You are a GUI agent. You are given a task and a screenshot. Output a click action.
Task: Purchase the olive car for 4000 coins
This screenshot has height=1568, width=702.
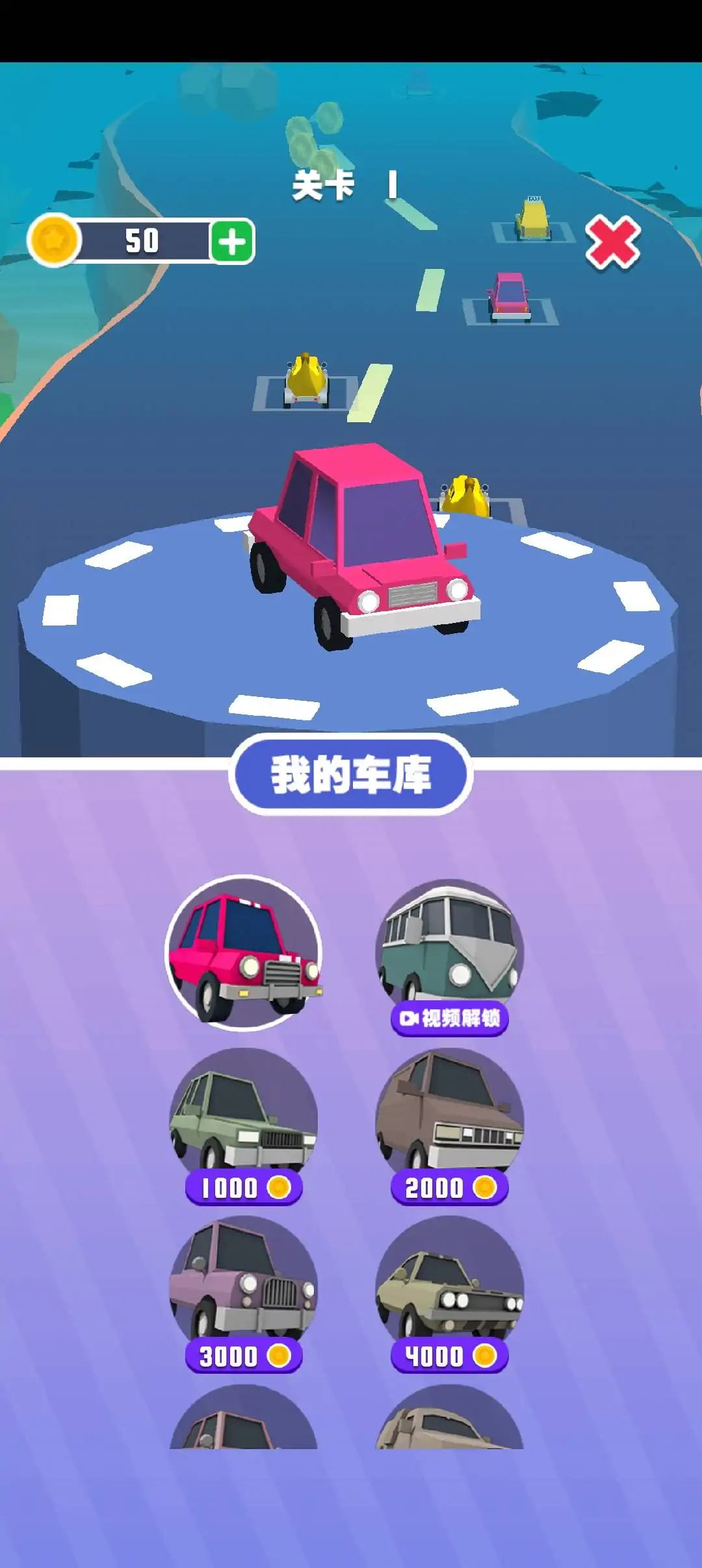(x=450, y=1356)
